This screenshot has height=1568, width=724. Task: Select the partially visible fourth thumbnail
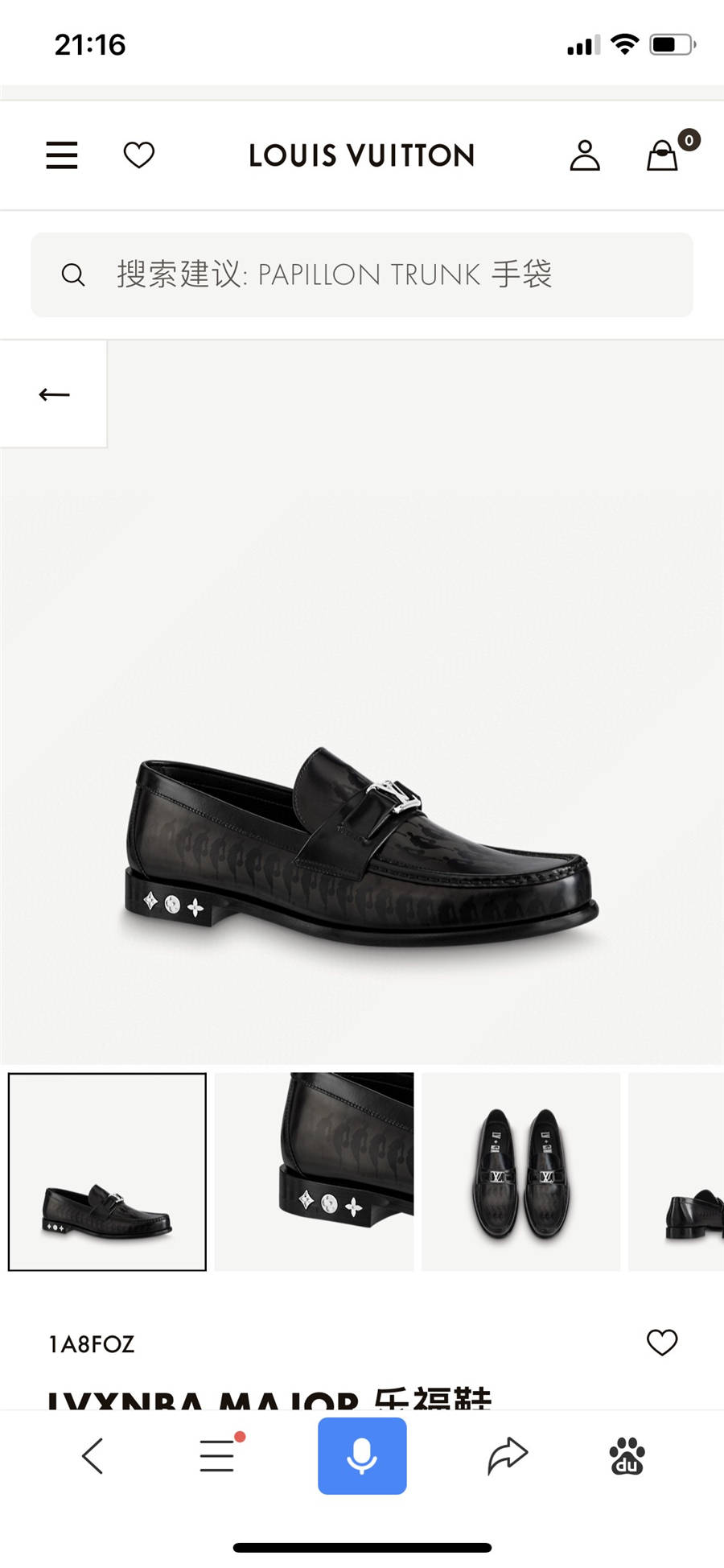click(x=677, y=1172)
